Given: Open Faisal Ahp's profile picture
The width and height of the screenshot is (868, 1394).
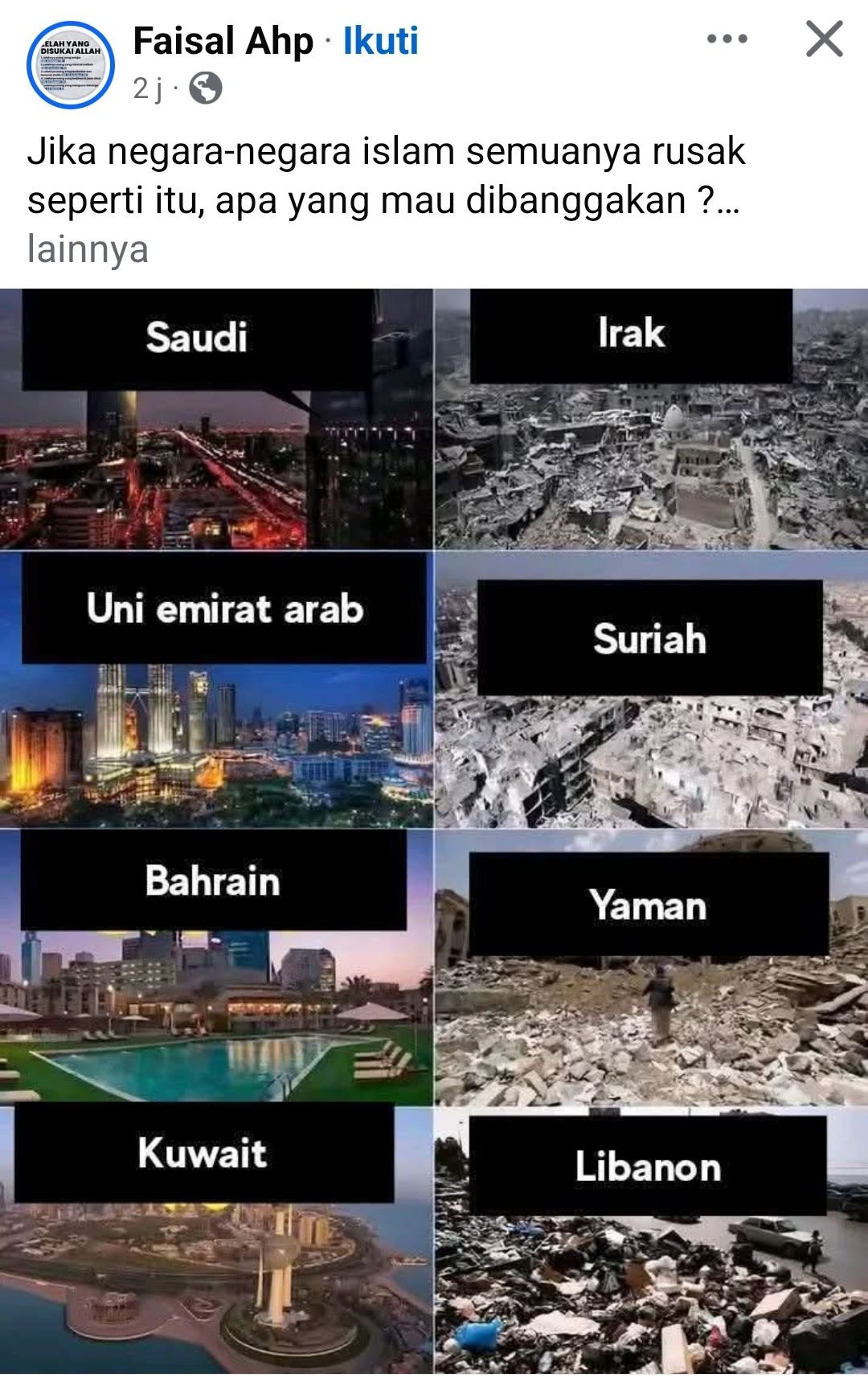Looking at the screenshot, I should [71, 65].
